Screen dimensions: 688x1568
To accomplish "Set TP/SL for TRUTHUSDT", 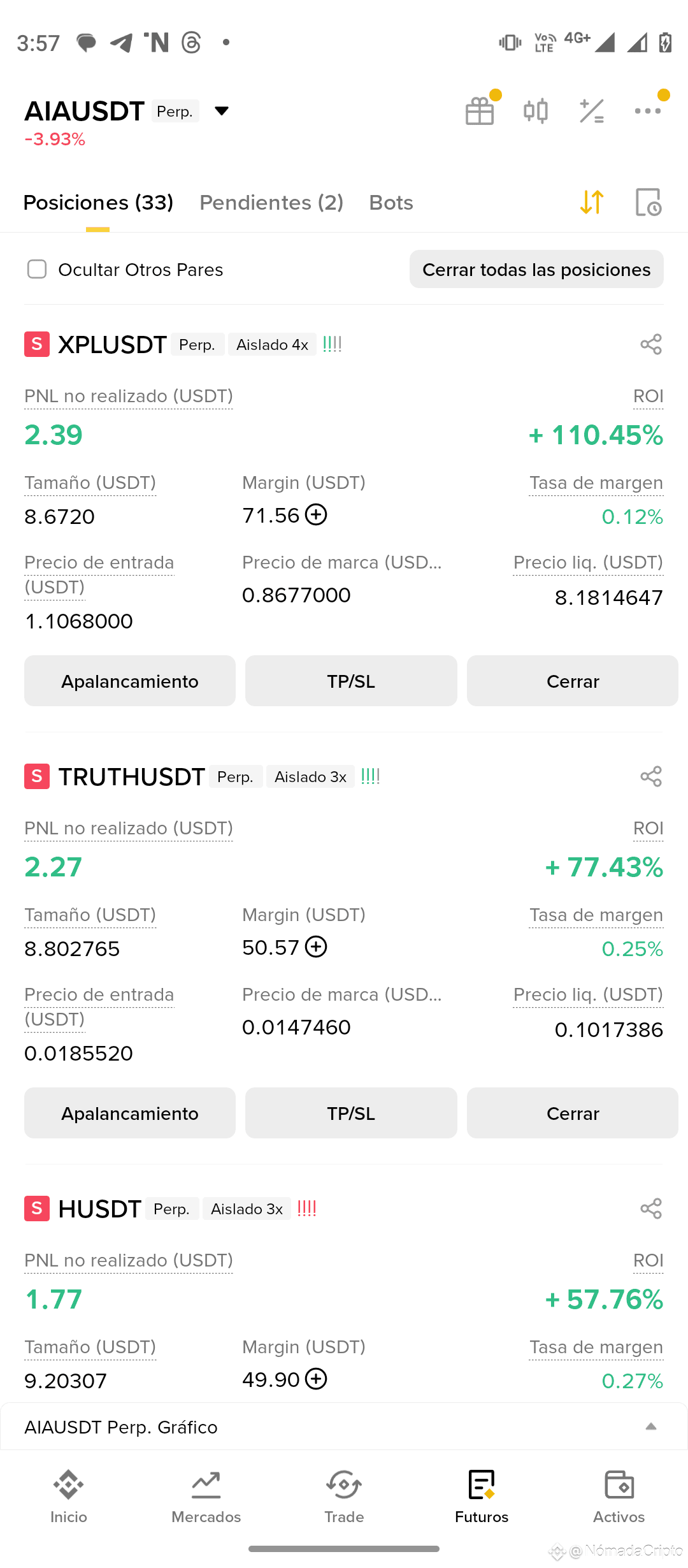I will (x=351, y=1114).
